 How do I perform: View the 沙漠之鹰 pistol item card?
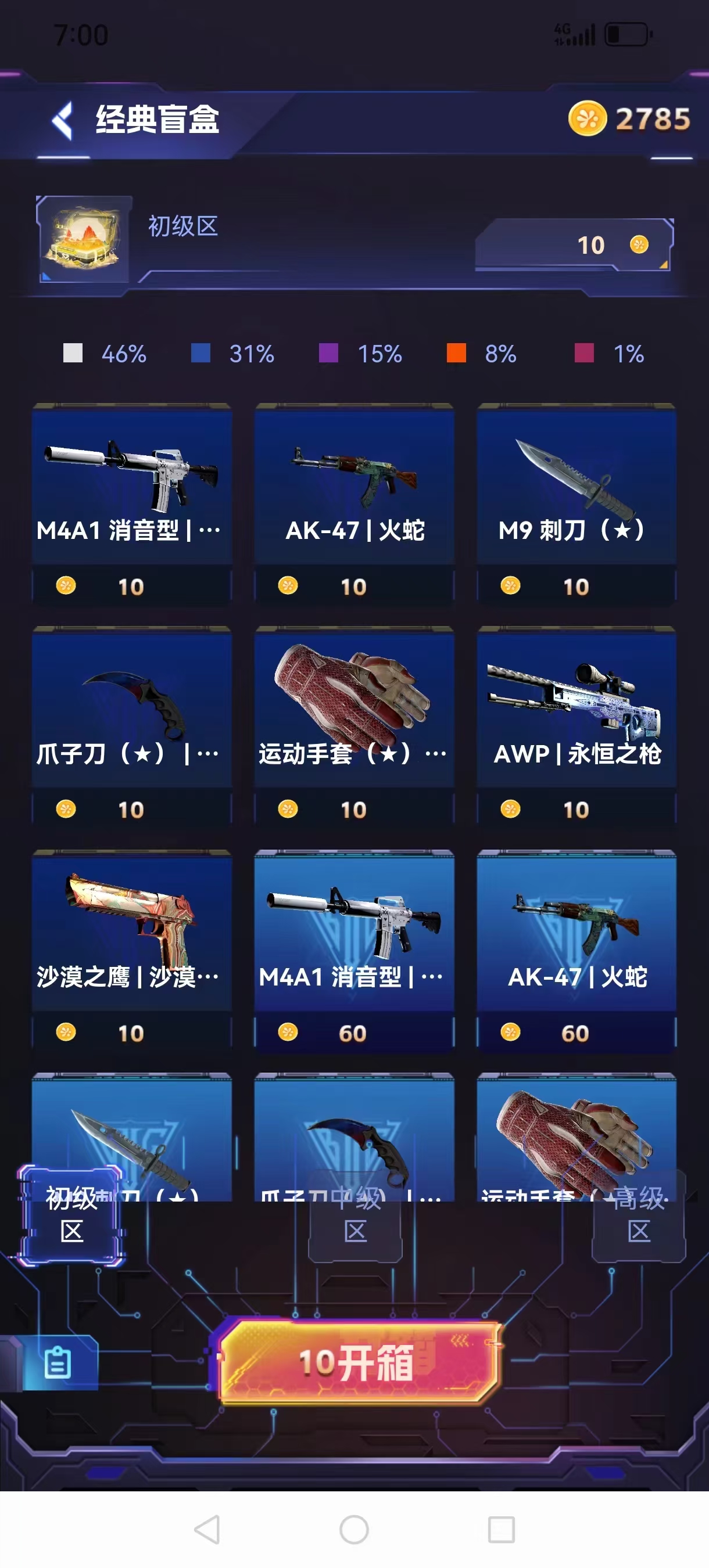tap(131, 951)
